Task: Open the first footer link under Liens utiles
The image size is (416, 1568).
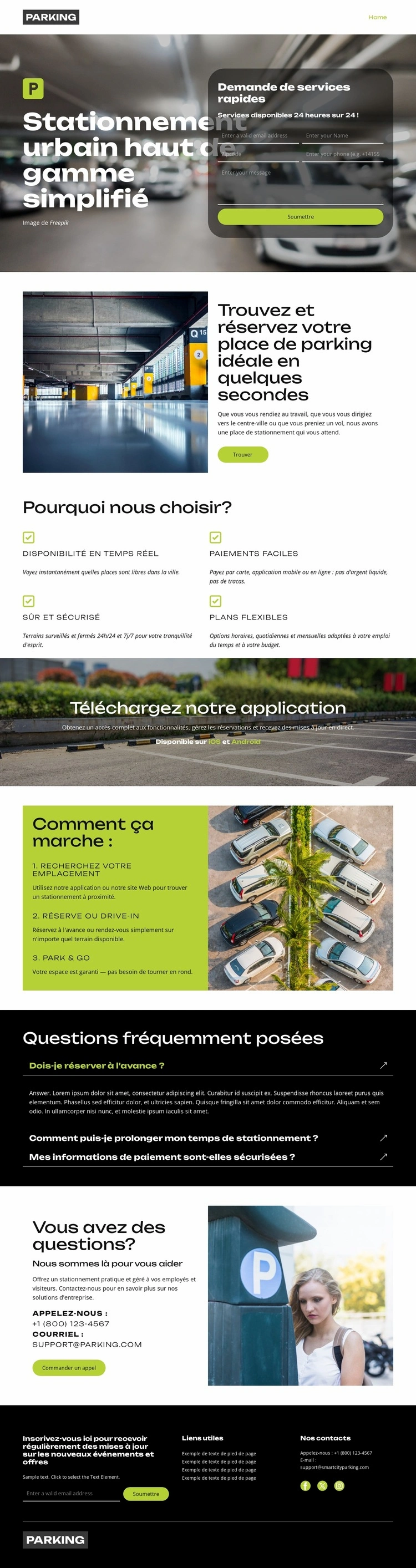Action: [x=219, y=1454]
